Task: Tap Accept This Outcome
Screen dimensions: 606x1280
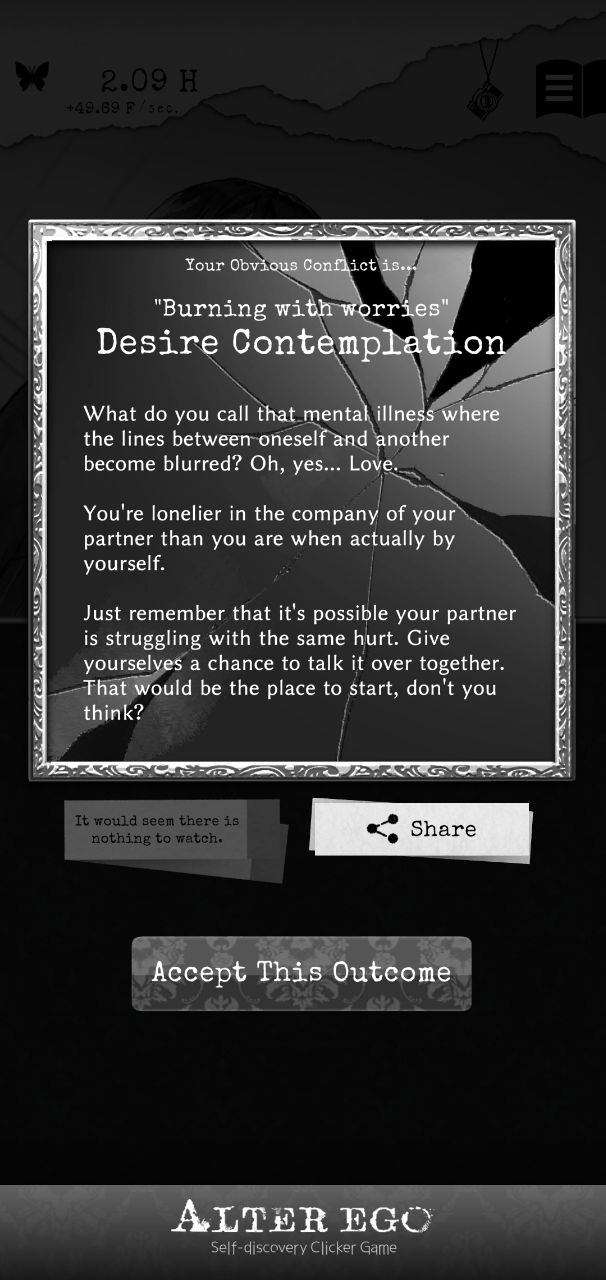Action: coord(301,973)
